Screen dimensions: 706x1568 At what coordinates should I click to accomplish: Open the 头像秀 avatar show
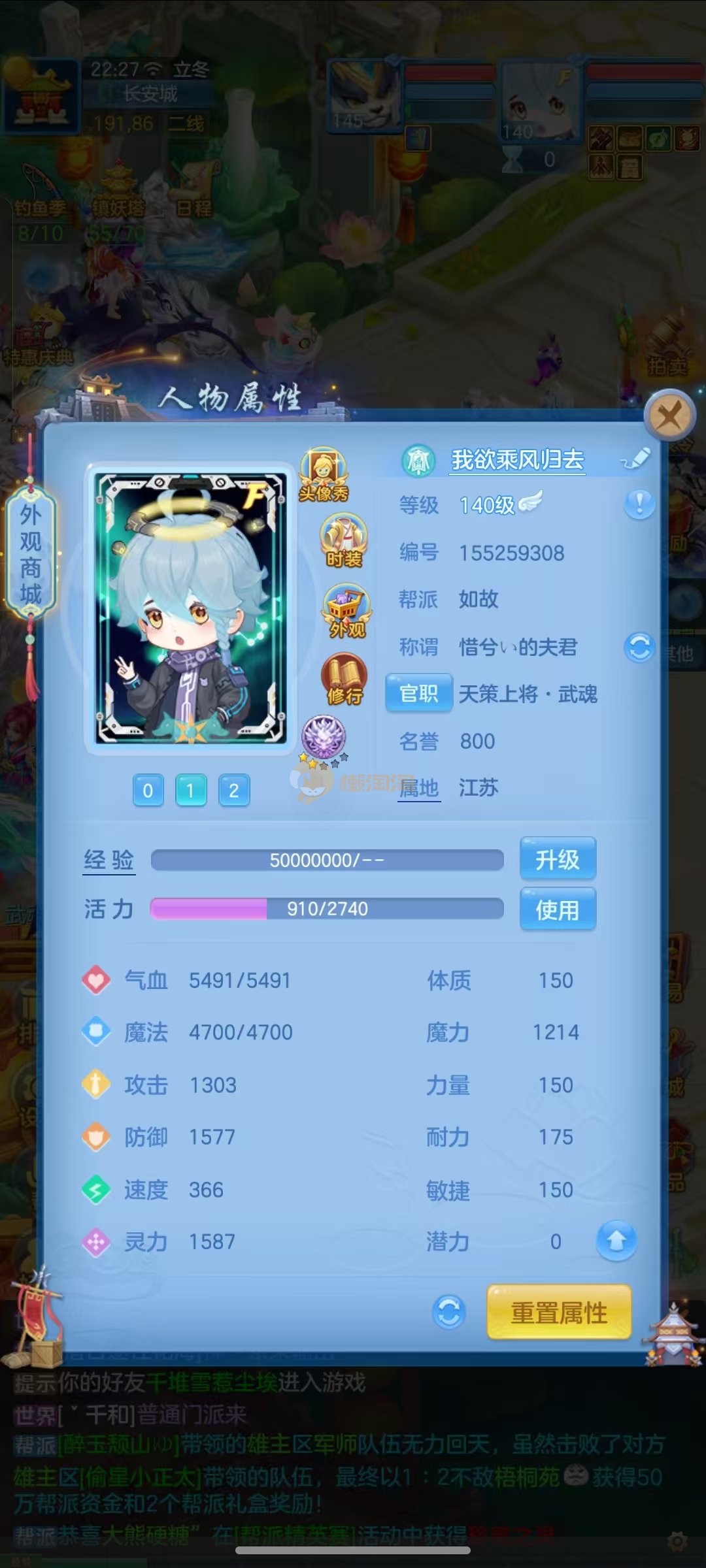(324, 474)
